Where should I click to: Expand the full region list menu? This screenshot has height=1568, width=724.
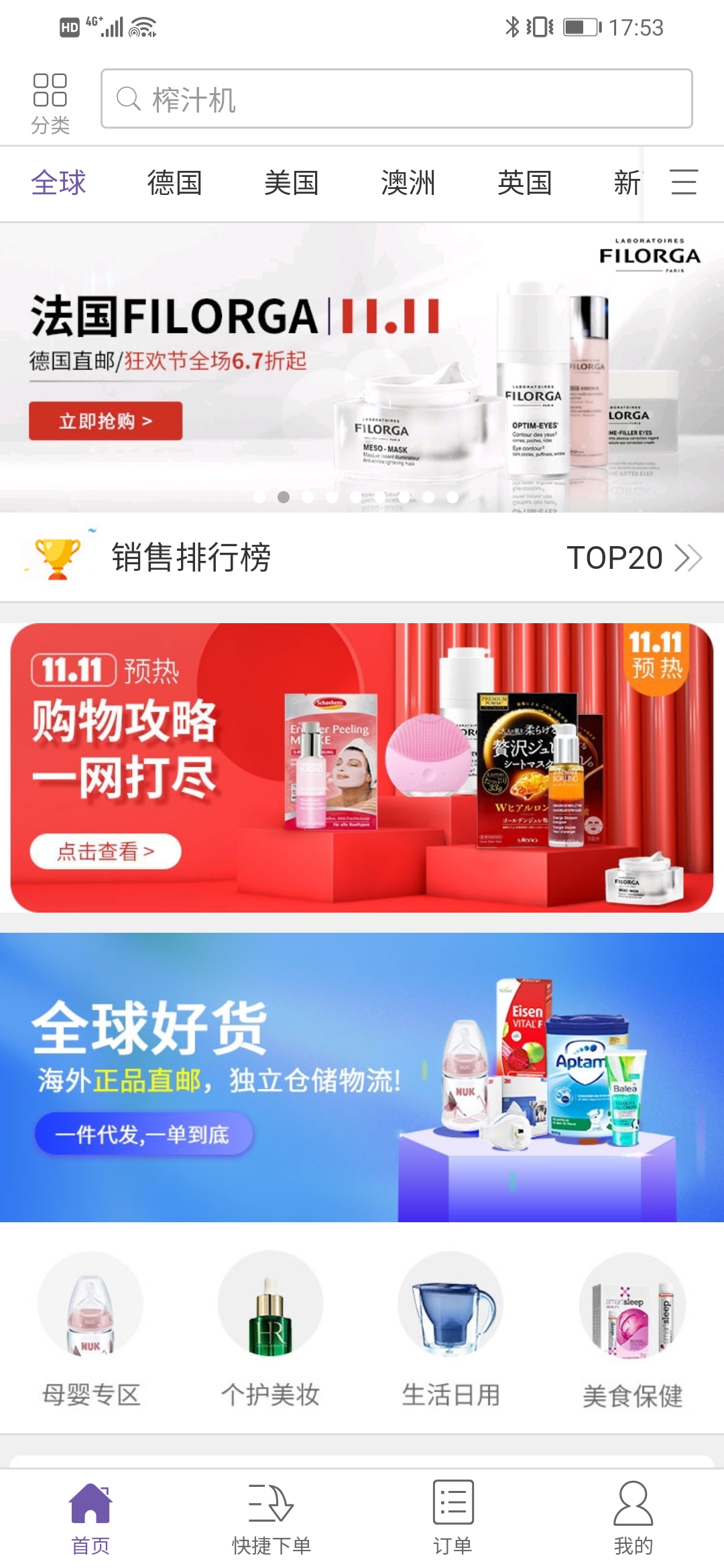684,182
